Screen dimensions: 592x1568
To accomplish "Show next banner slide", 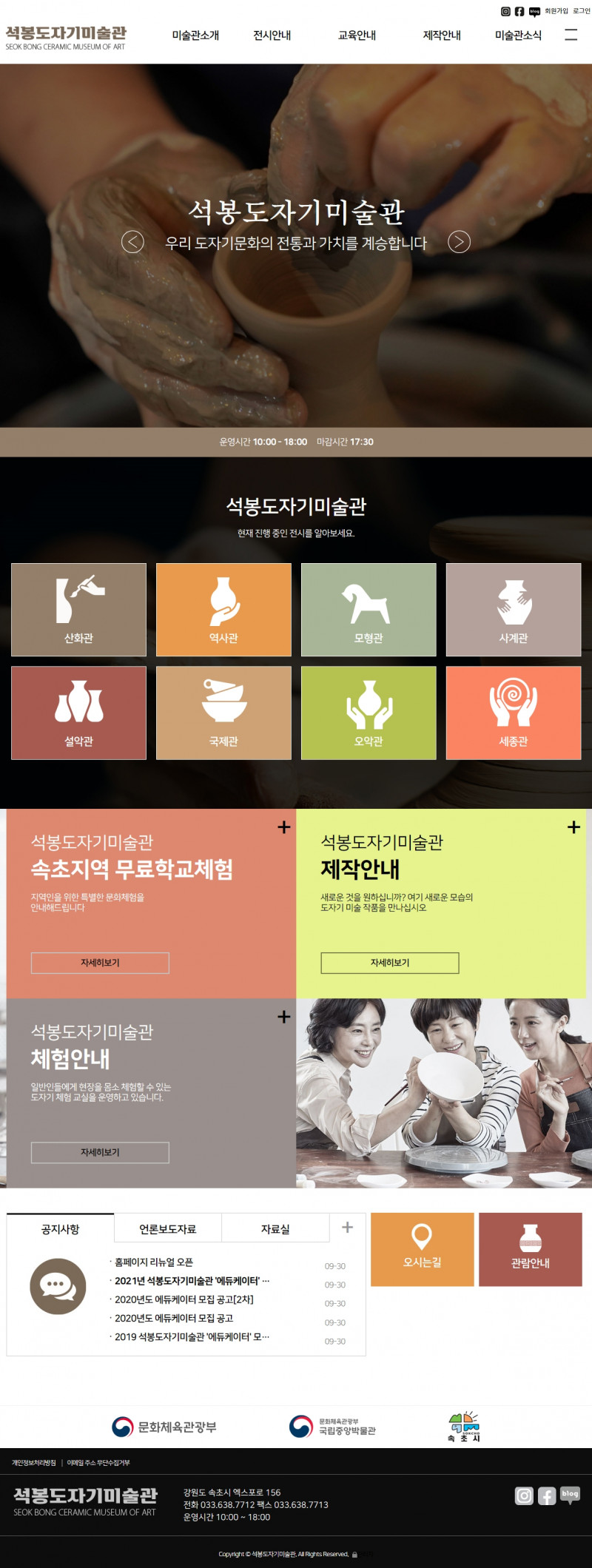I will coord(459,242).
